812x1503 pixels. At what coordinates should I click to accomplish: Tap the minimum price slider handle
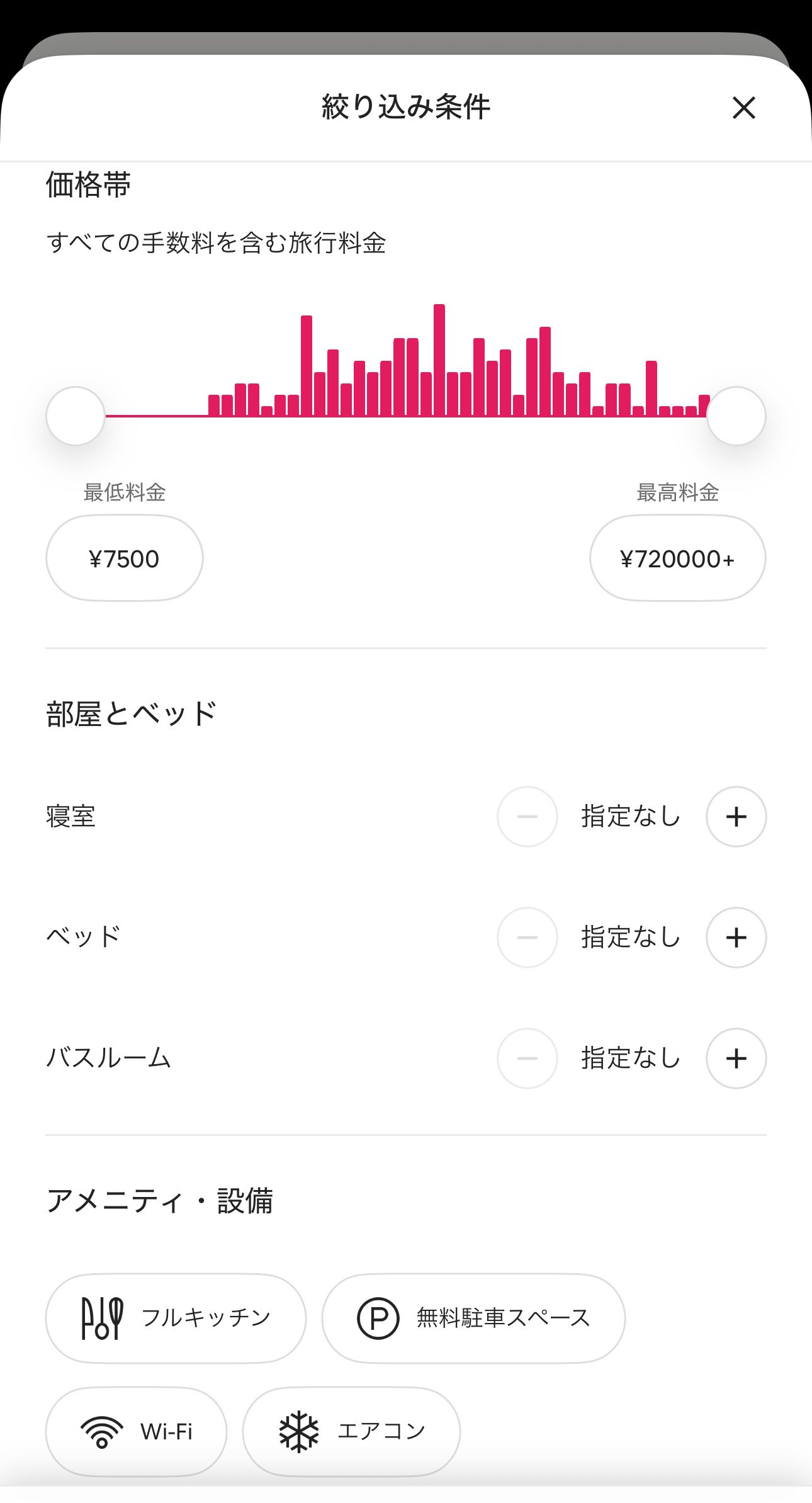click(76, 416)
